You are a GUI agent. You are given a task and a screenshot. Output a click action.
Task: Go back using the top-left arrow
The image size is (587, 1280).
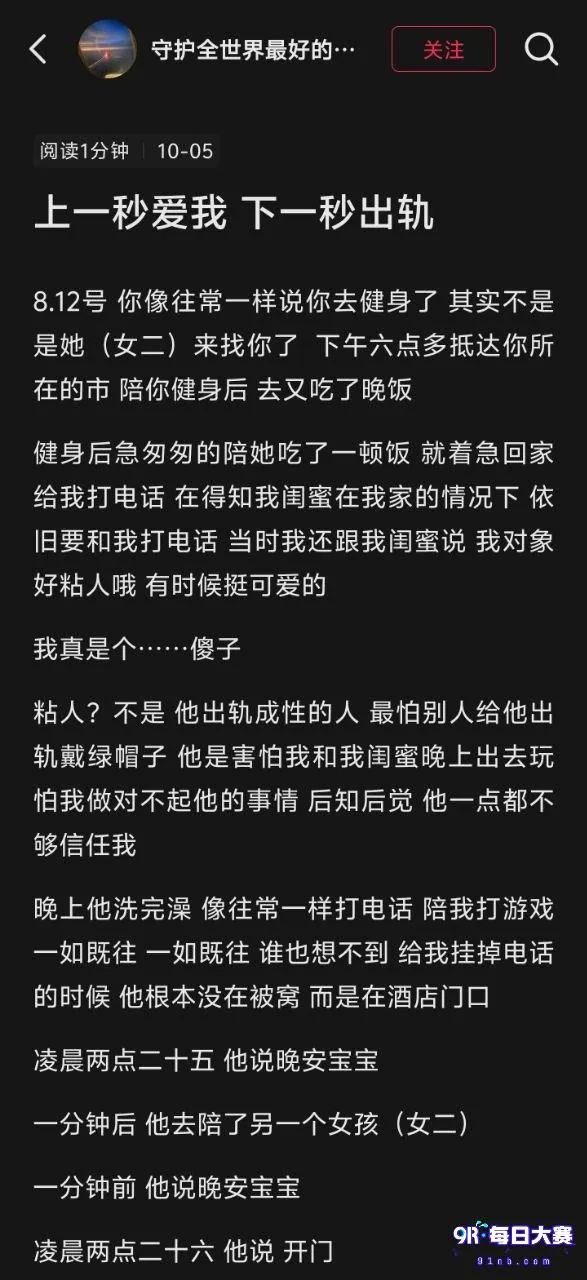tap(38, 49)
